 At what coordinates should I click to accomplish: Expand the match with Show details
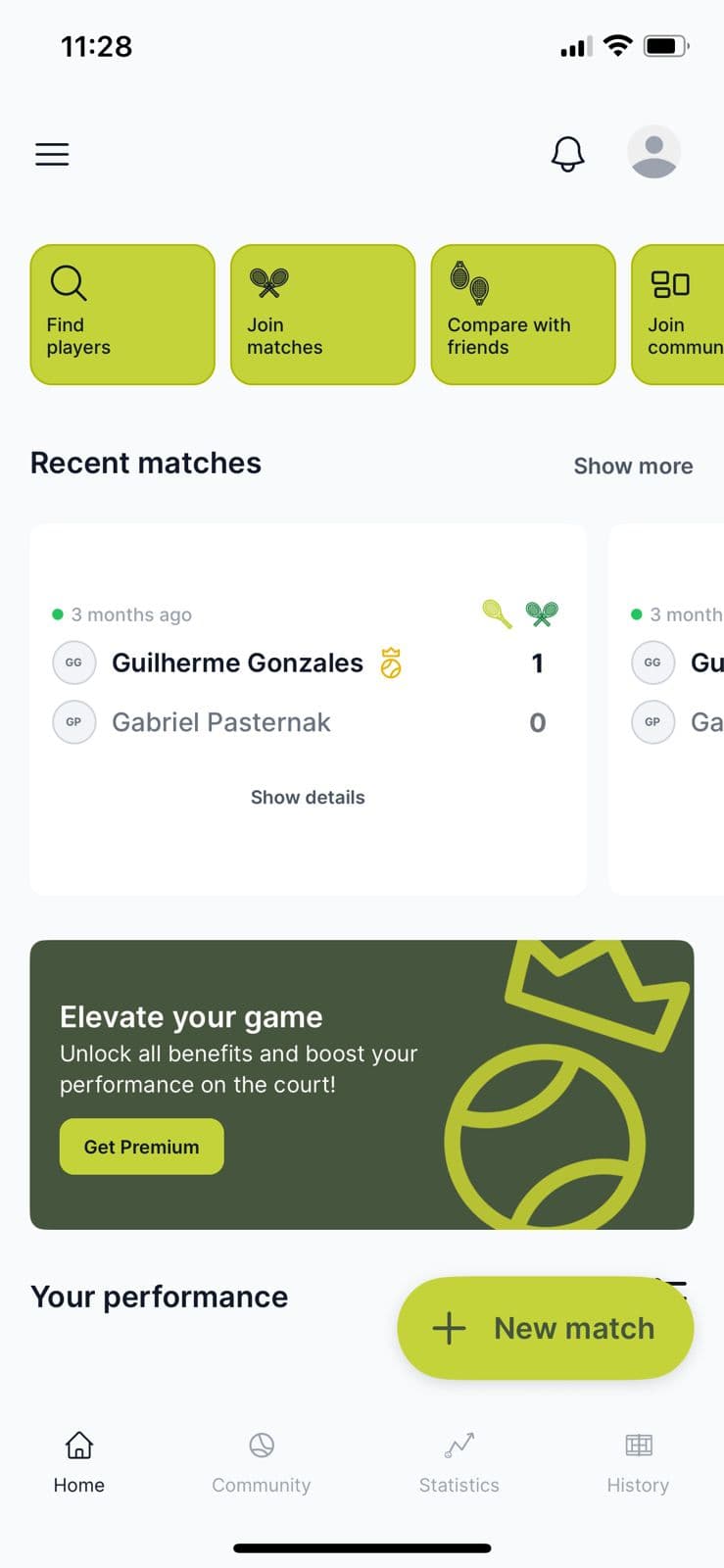pyautogui.click(x=308, y=797)
